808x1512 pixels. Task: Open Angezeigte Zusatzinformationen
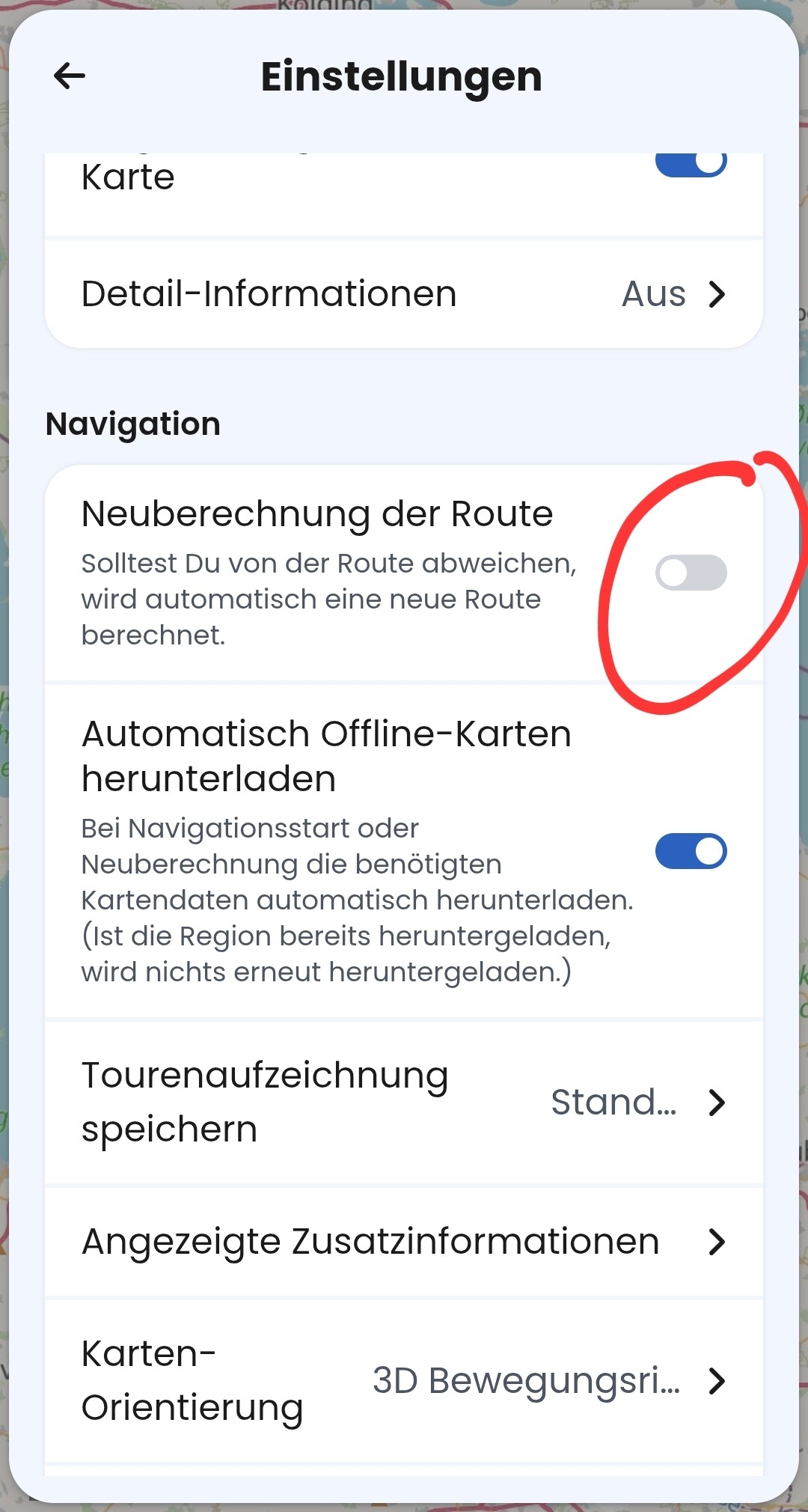coord(404,1241)
